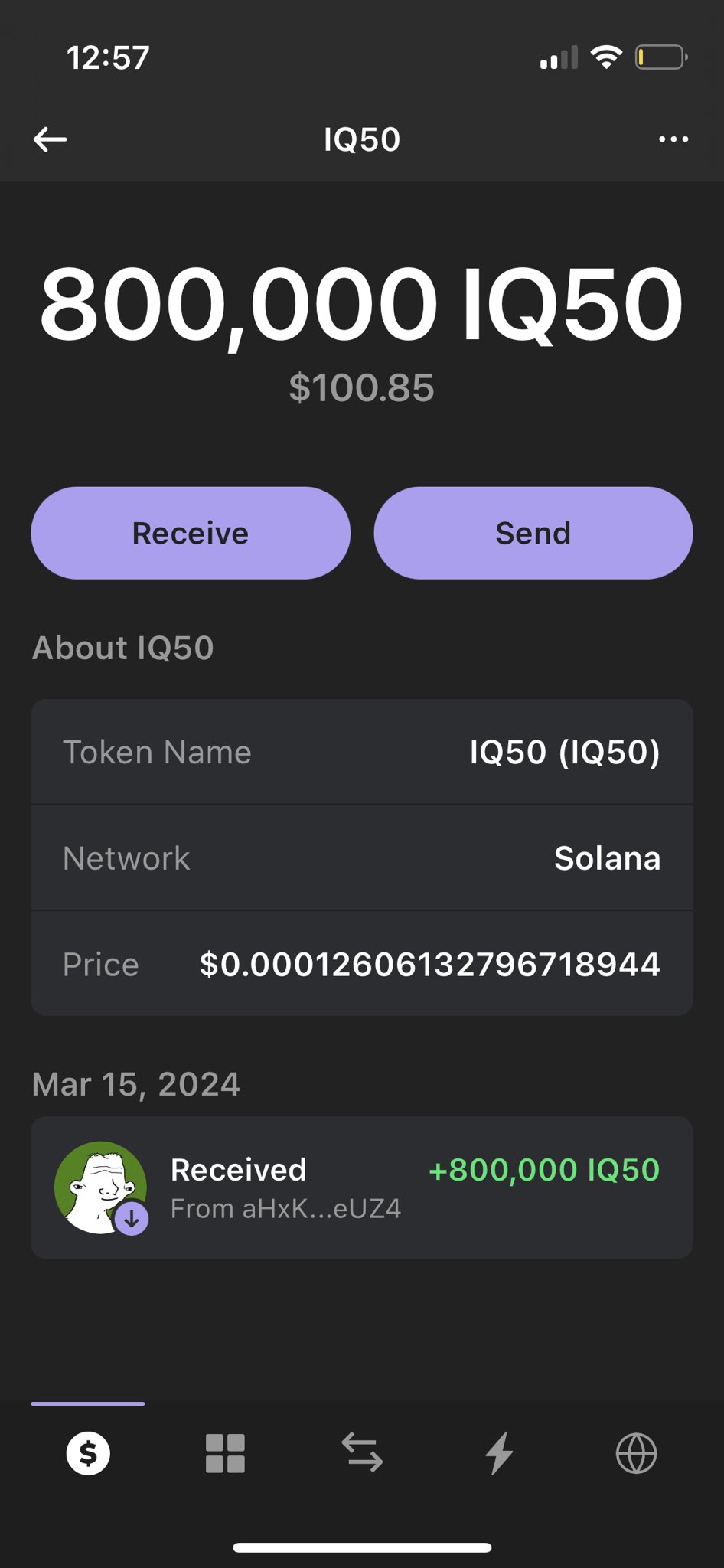Tap the Receive button
Image resolution: width=724 pixels, height=1568 pixels.
[x=191, y=533]
